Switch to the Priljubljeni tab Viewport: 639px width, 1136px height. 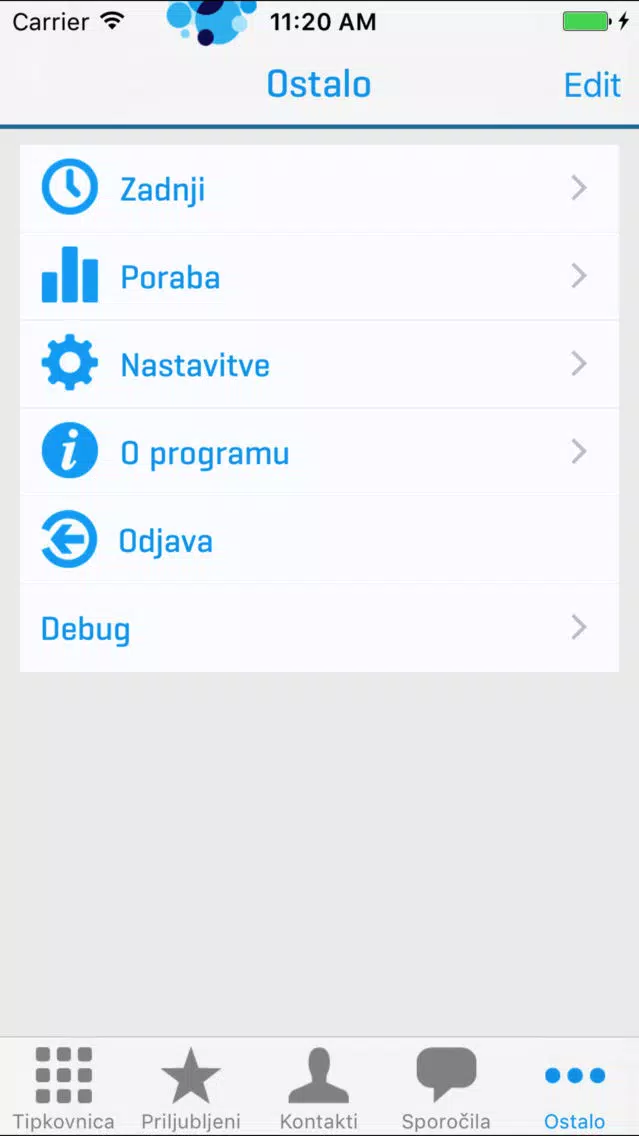191,1087
